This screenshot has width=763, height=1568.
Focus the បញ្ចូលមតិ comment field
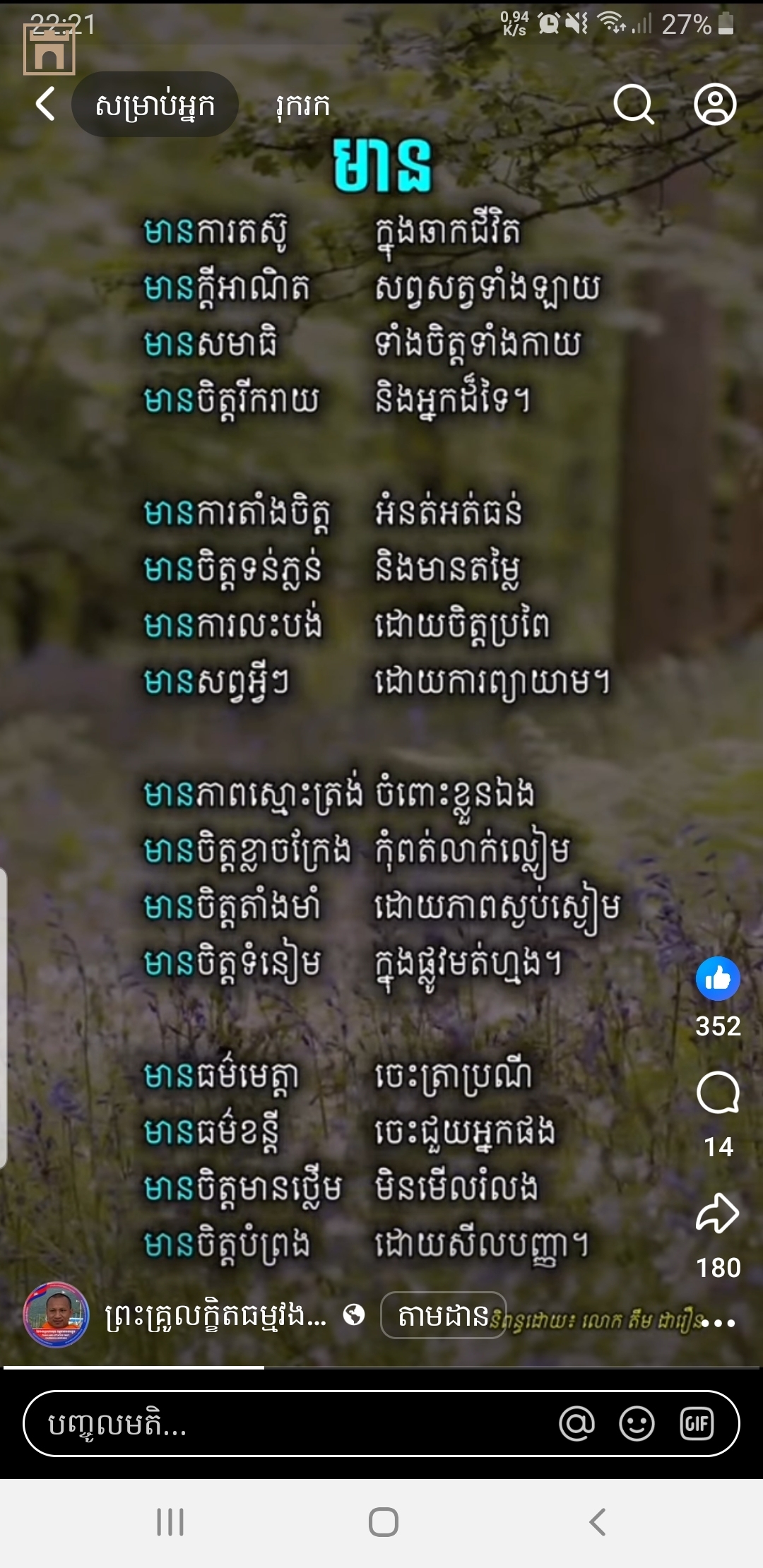tap(283, 1424)
